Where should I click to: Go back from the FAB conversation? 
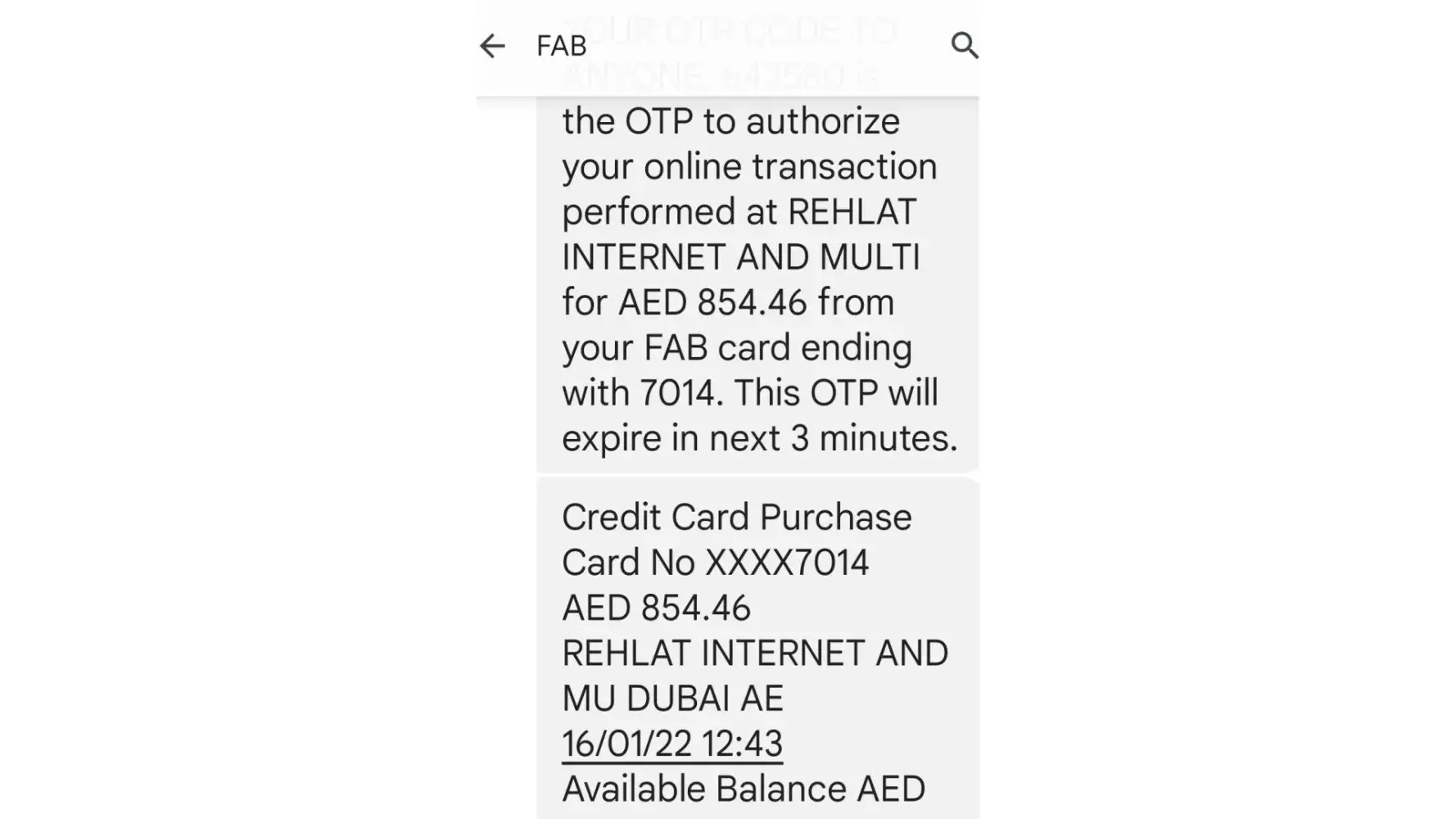click(492, 46)
